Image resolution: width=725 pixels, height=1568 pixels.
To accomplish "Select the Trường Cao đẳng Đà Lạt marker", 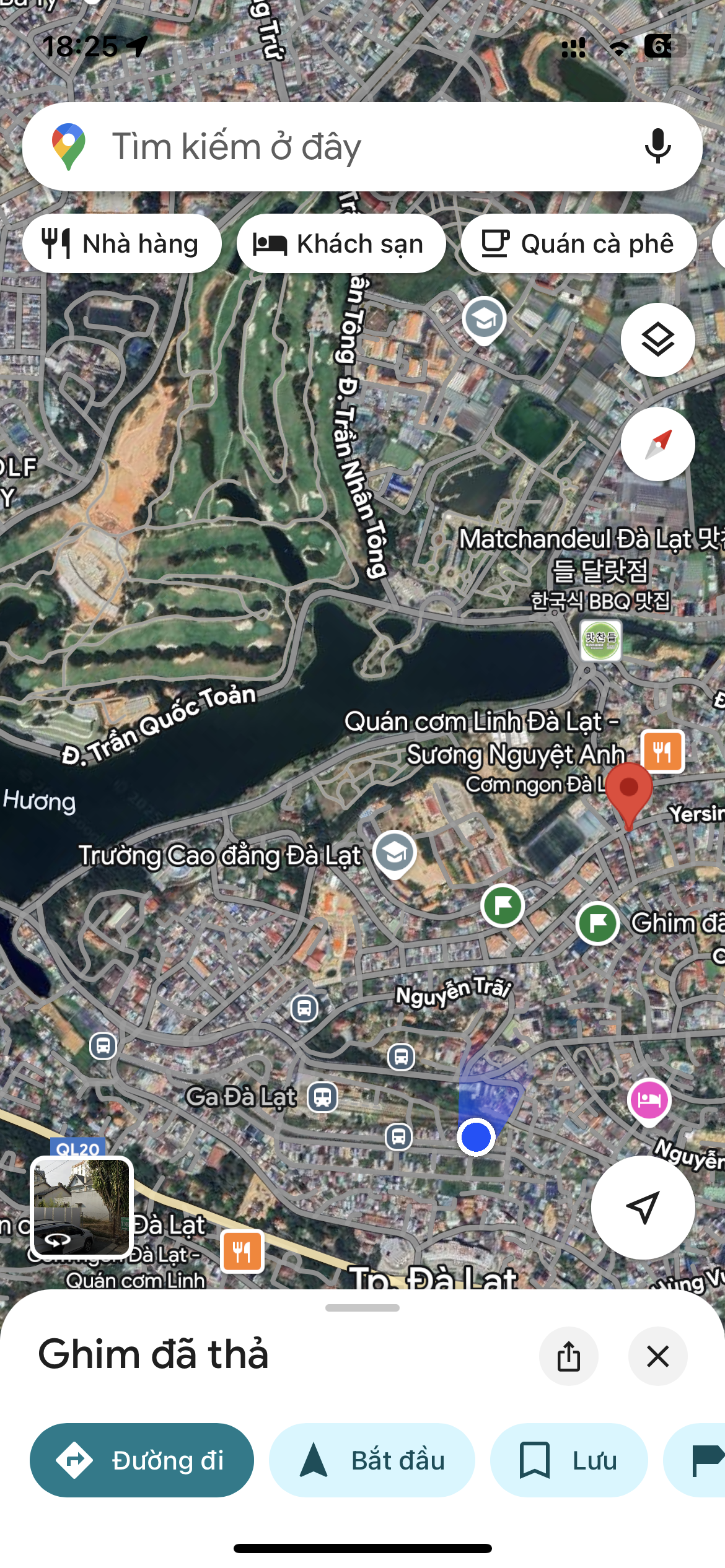I will [x=395, y=853].
